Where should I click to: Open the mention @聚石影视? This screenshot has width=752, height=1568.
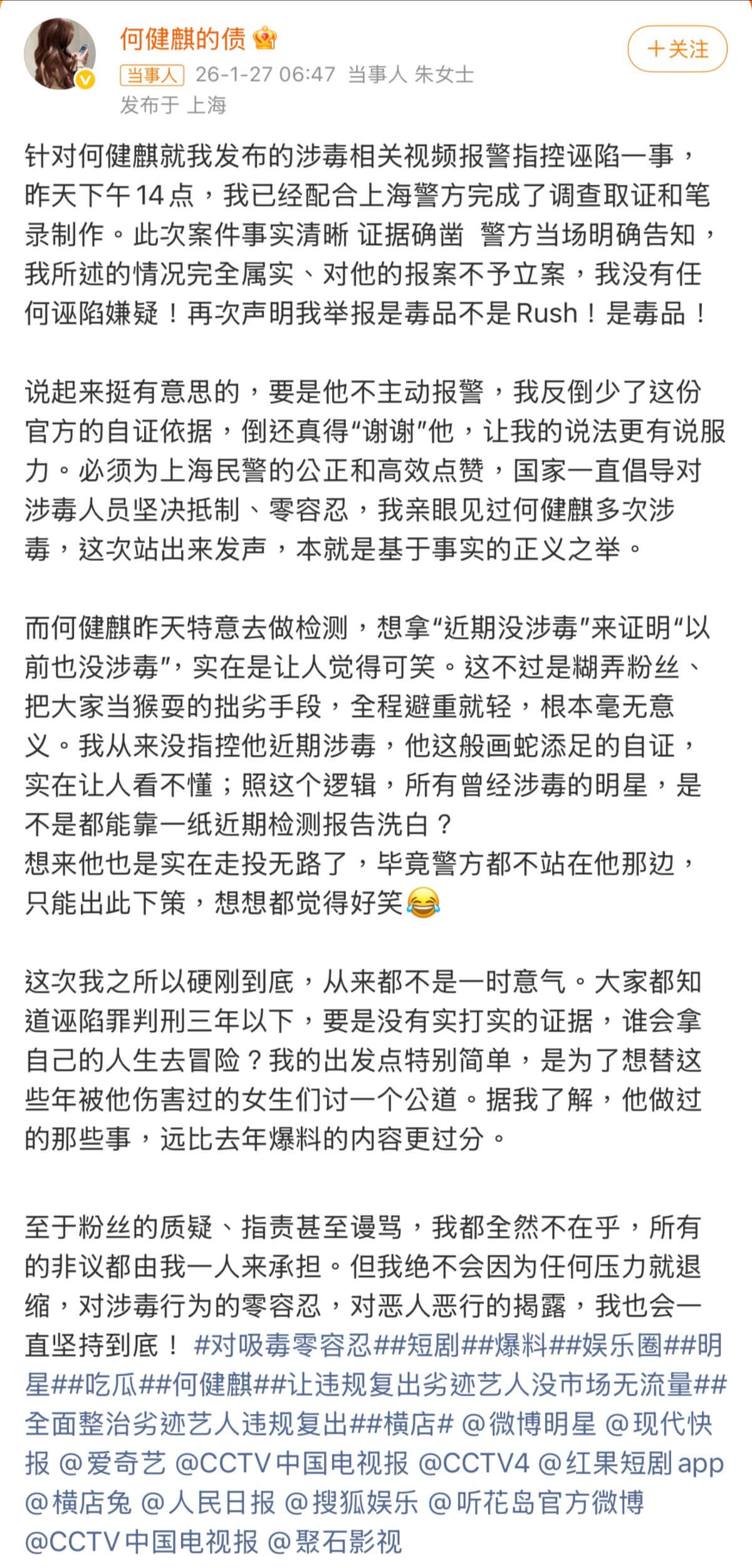click(335, 1542)
